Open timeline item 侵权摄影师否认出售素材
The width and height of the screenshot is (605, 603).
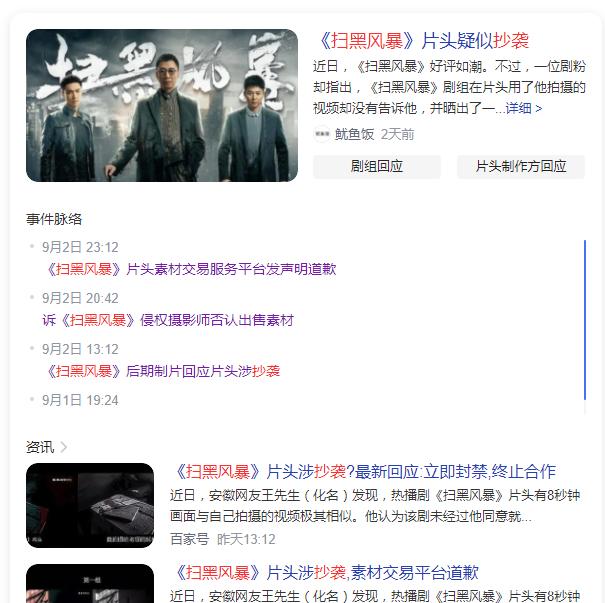click(x=168, y=320)
